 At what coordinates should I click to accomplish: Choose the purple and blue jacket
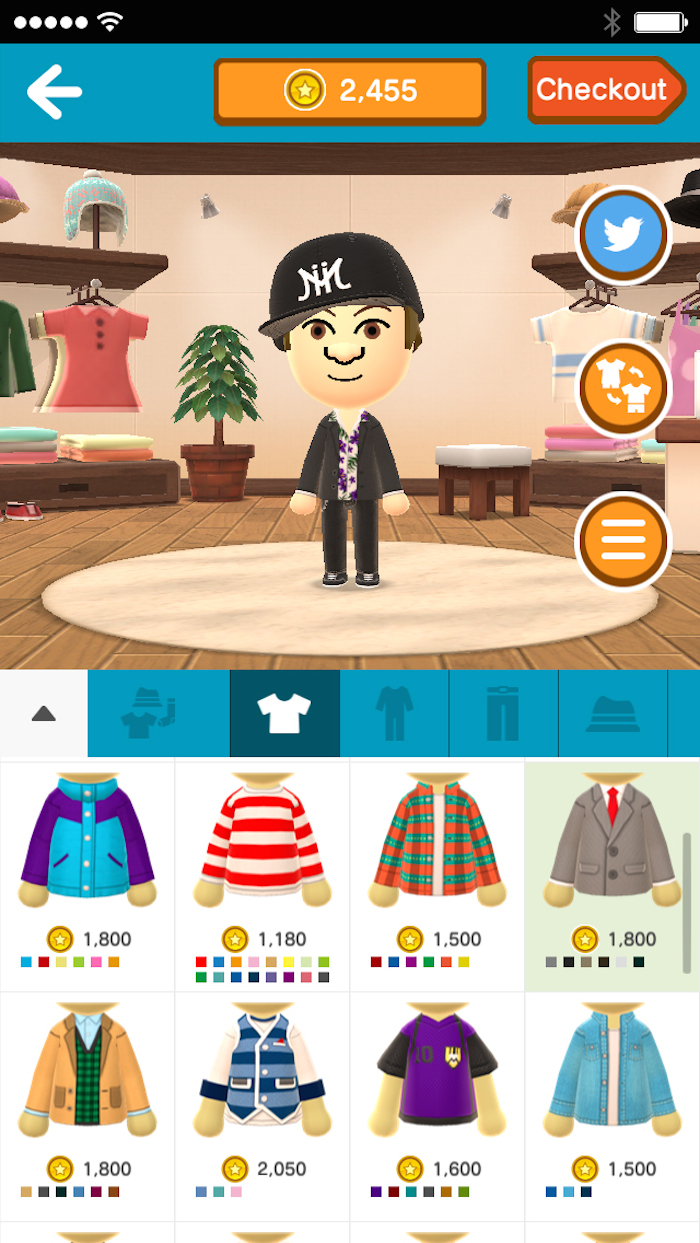[87, 845]
